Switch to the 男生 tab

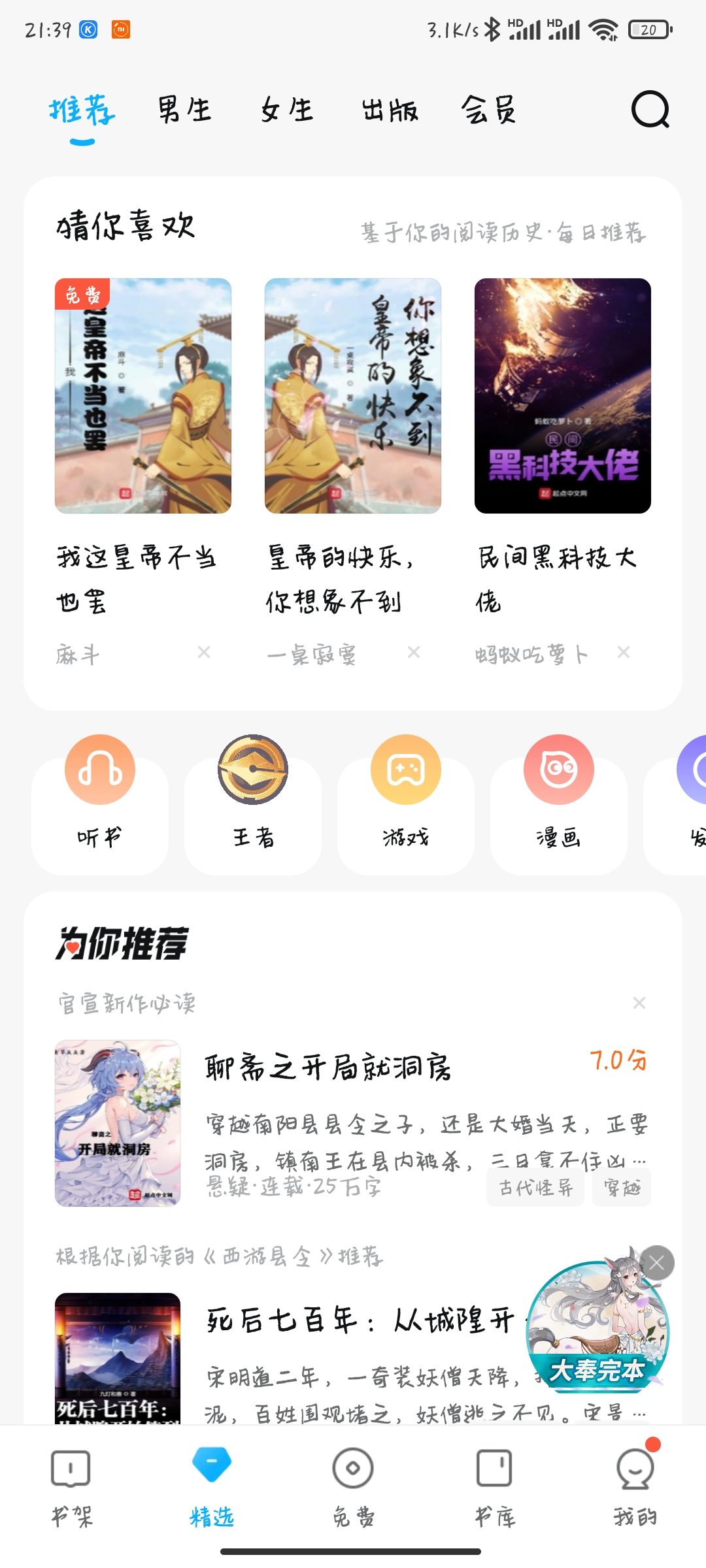184,110
